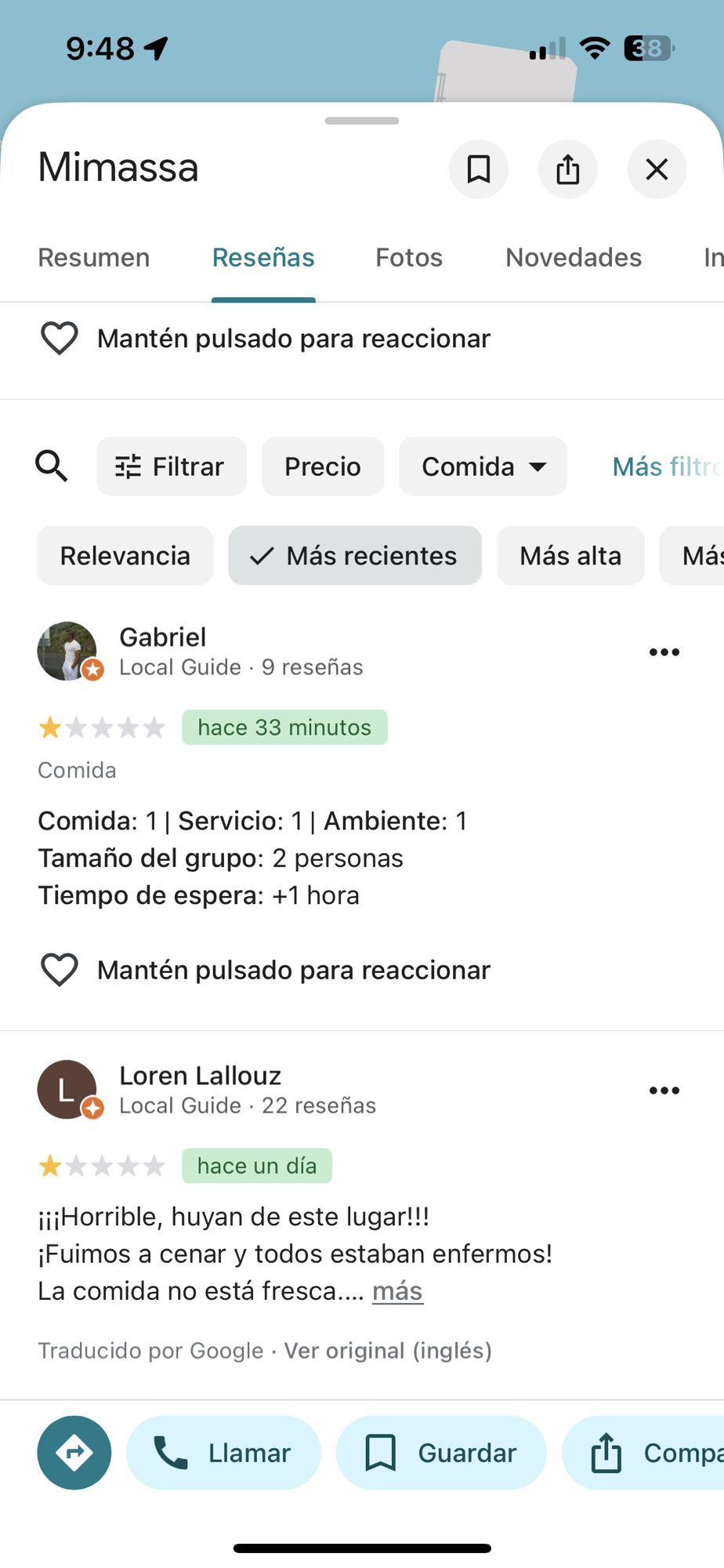This screenshot has height=1568, width=724.
Task: Share Mimassa using the header share icon
Action: tap(567, 169)
